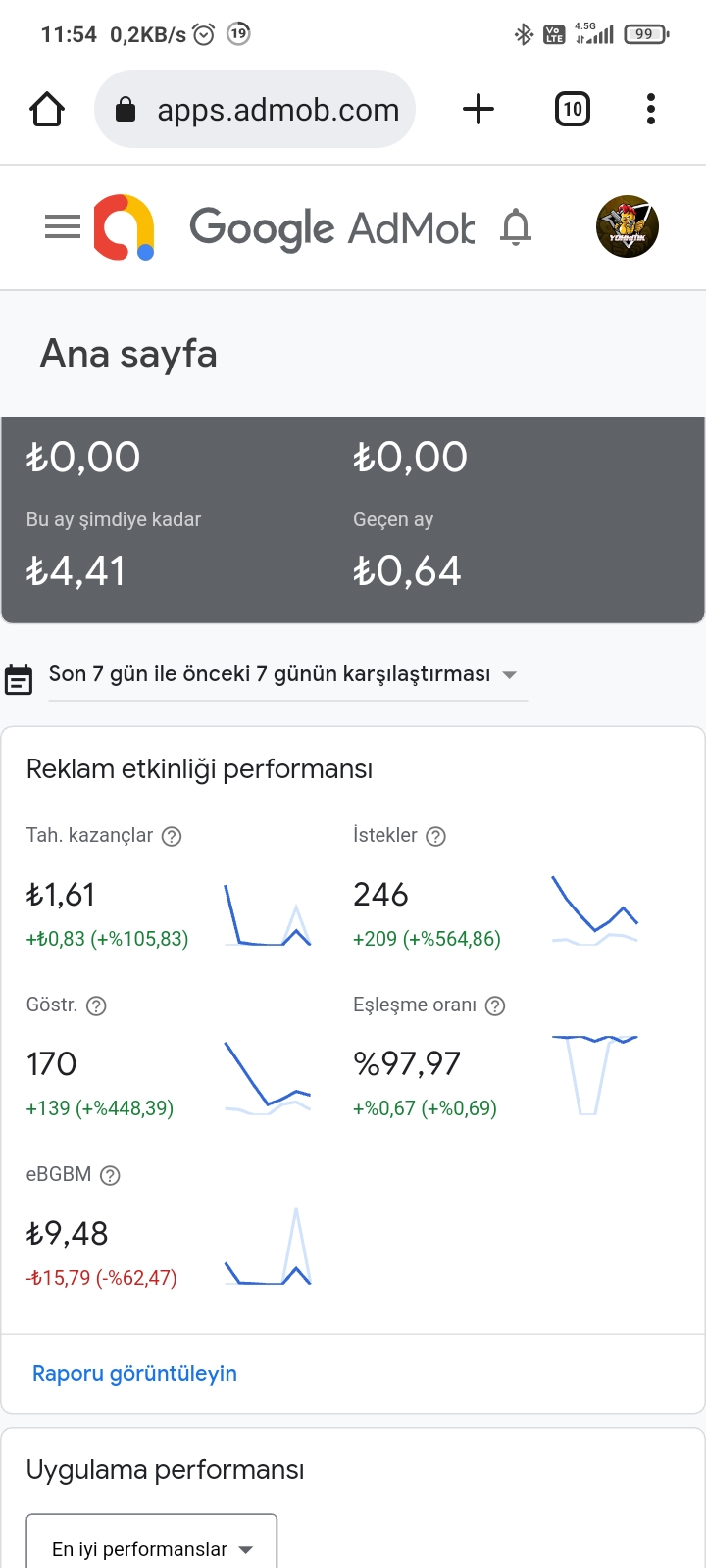
Task: Show help for Göstr. metric
Action: pyautogui.click(x=96, y=1005)
